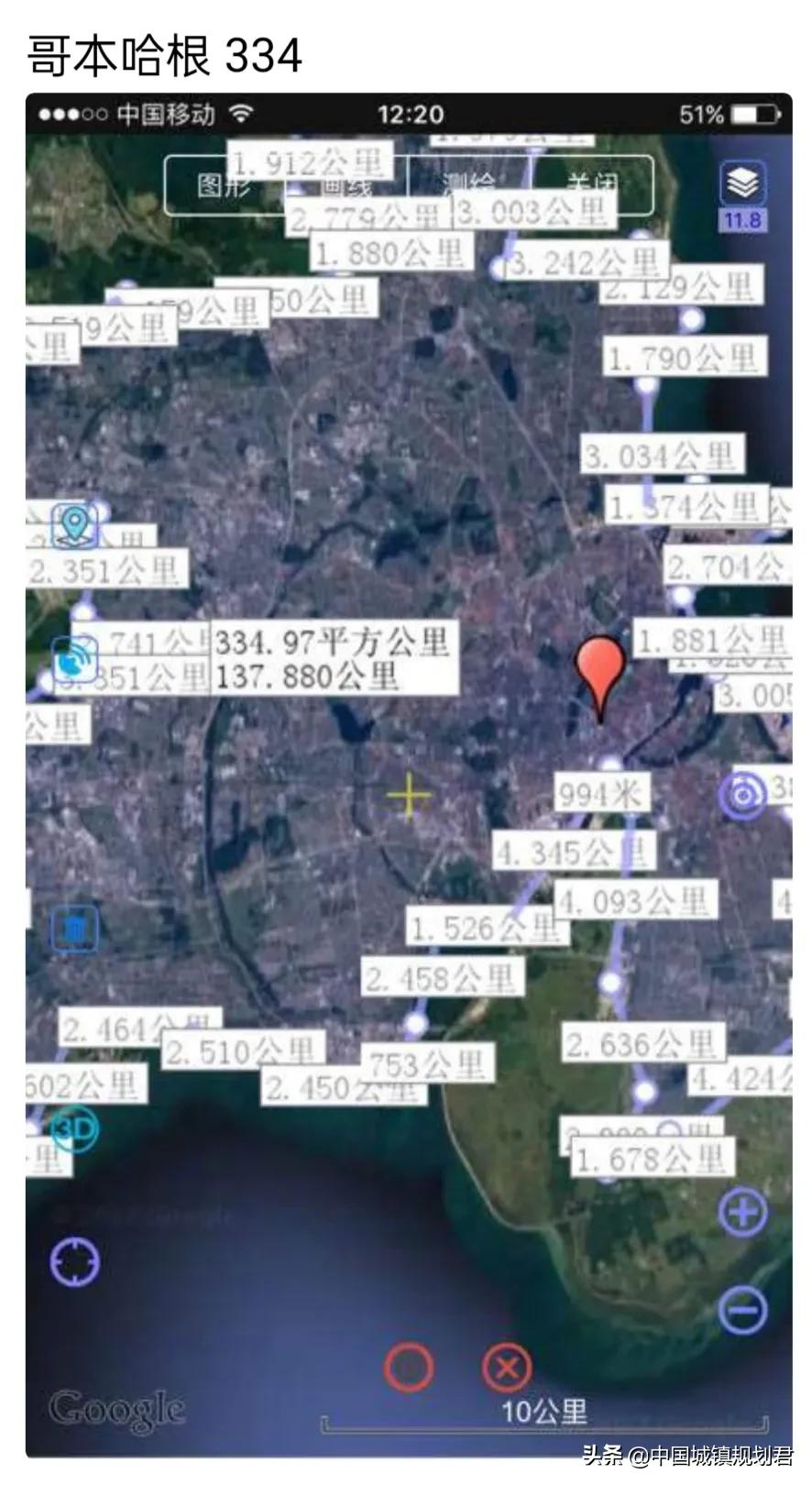
Task: Toggle the 3D view button
Action: click(74, 1127)
